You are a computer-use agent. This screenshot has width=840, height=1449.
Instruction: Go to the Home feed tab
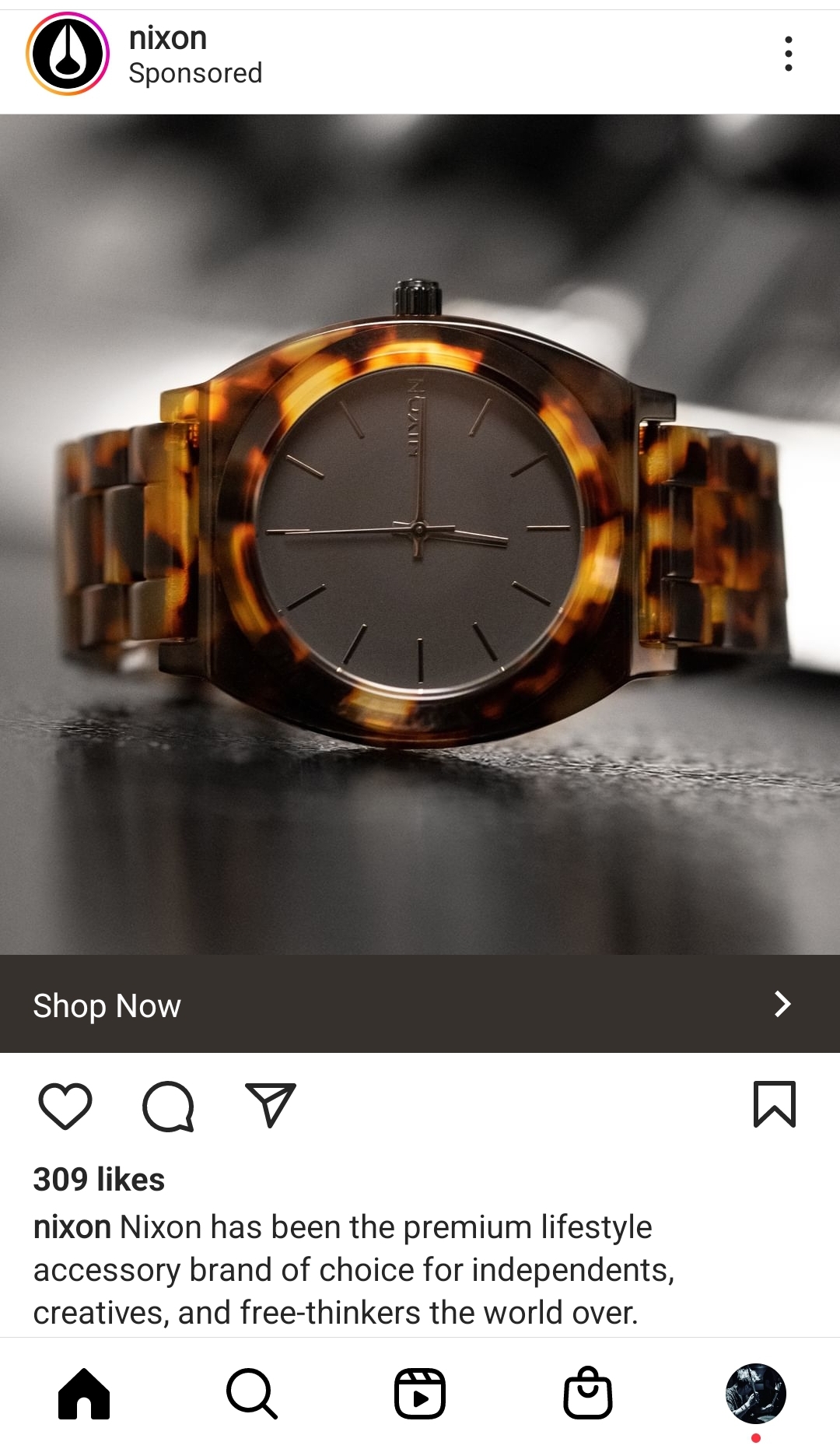pyautogui.click(x=84, y=1394)
